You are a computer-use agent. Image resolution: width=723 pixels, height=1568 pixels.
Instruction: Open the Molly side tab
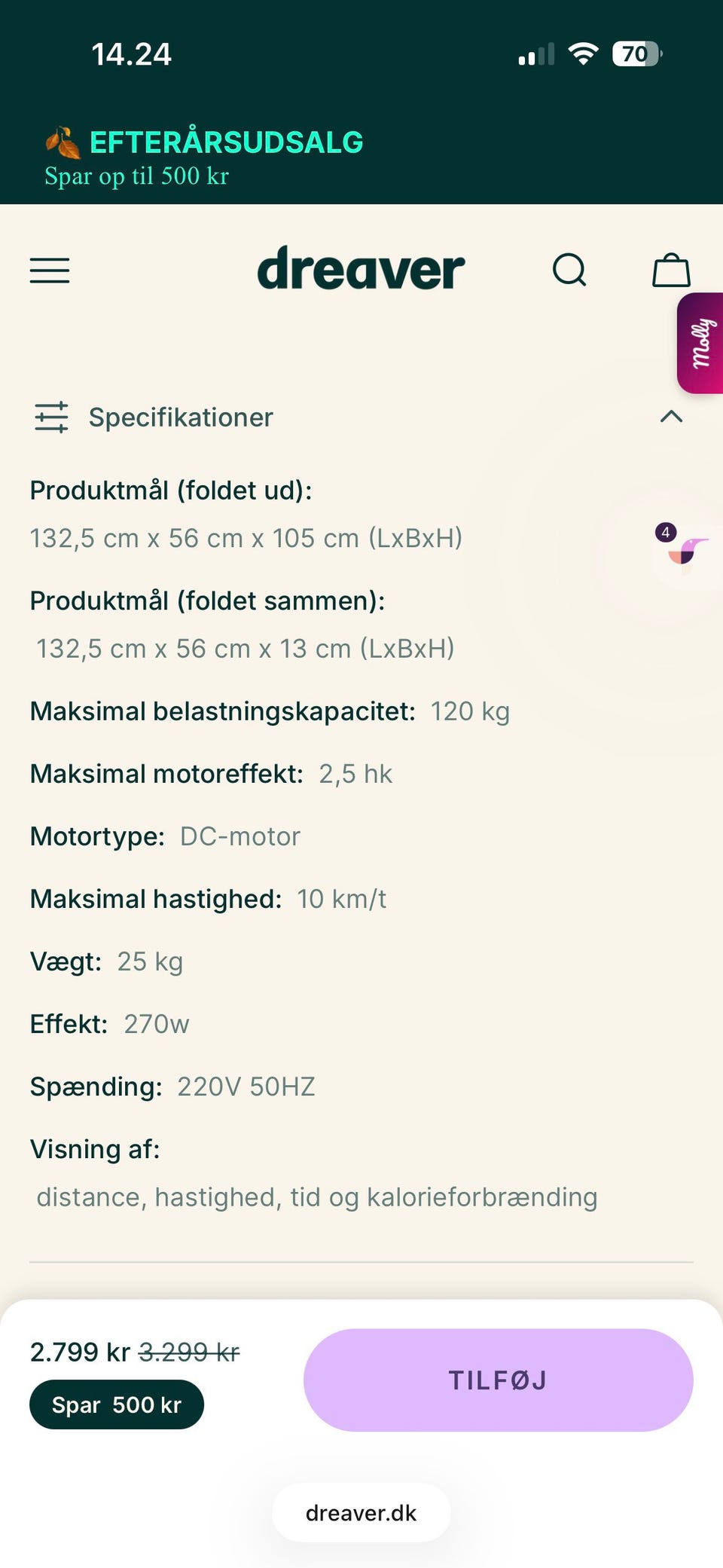pyautogui.click(x=701, y=343)
